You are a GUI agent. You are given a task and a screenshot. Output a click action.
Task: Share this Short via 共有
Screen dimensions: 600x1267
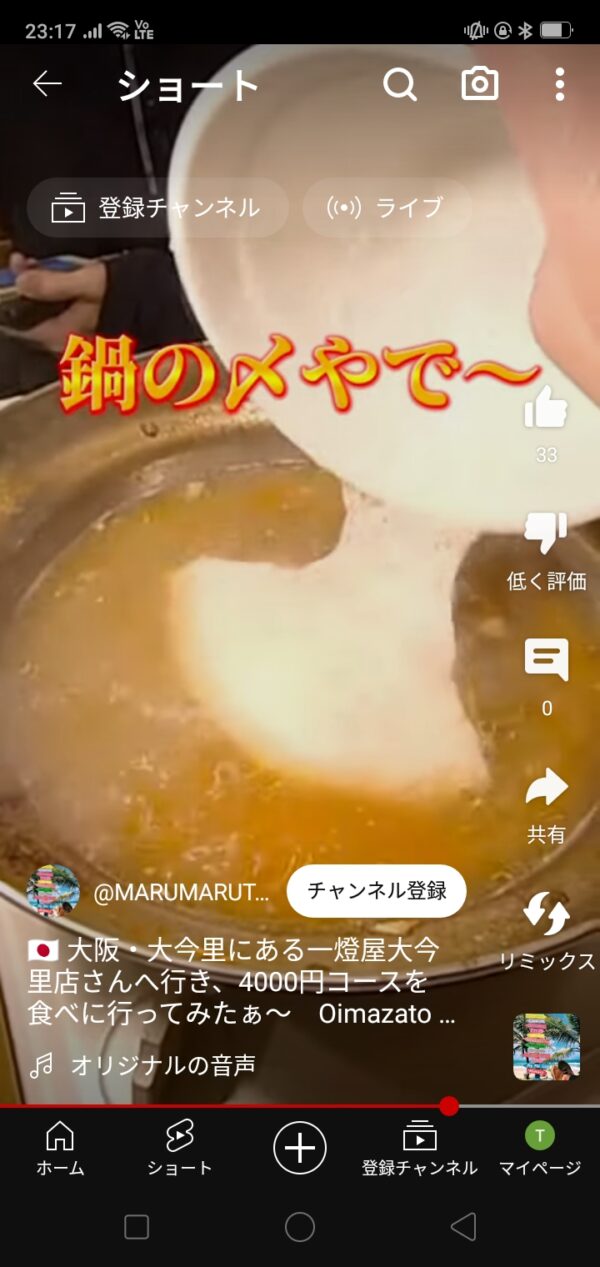546,788
